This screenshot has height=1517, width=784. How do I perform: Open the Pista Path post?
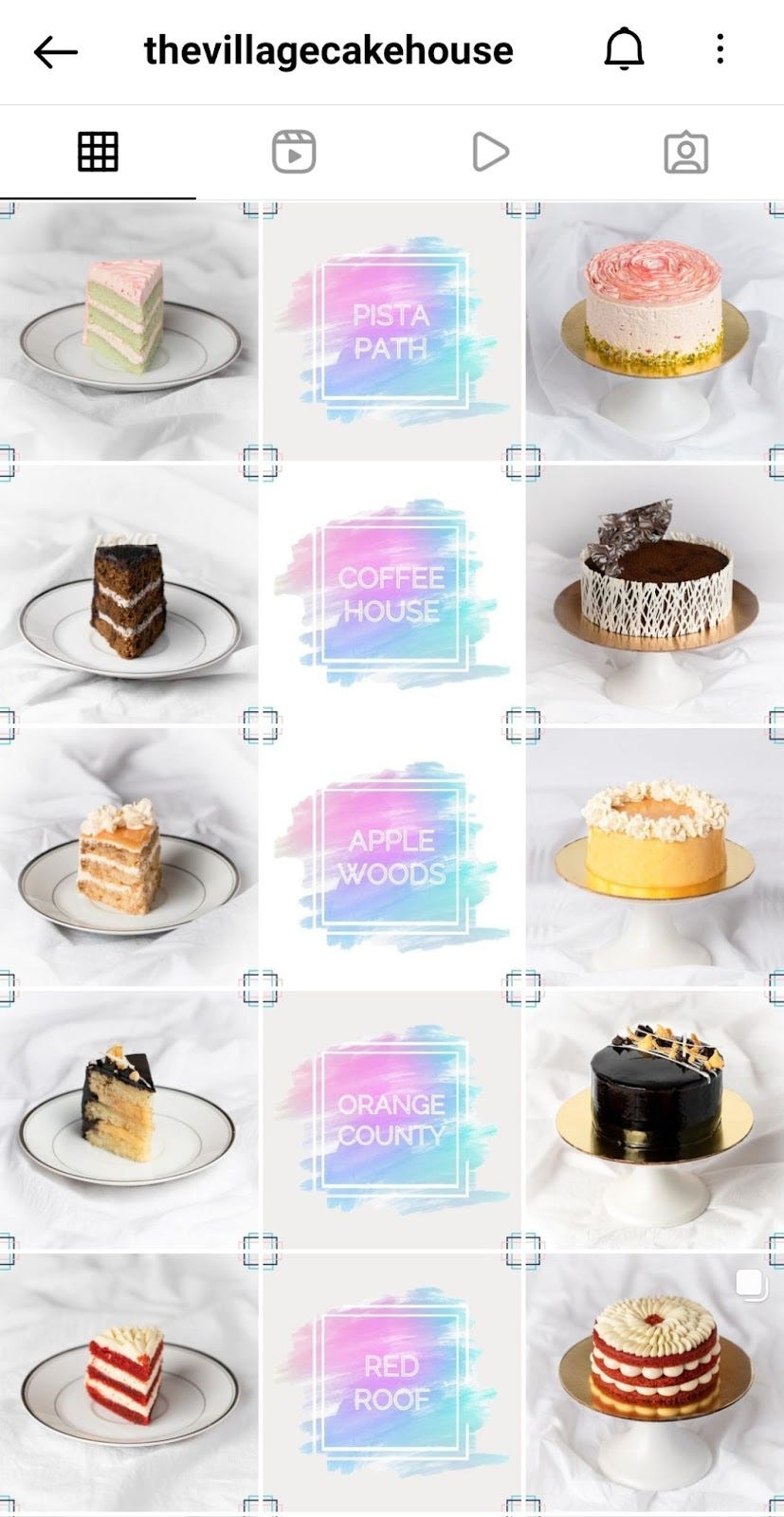point(392,332)
